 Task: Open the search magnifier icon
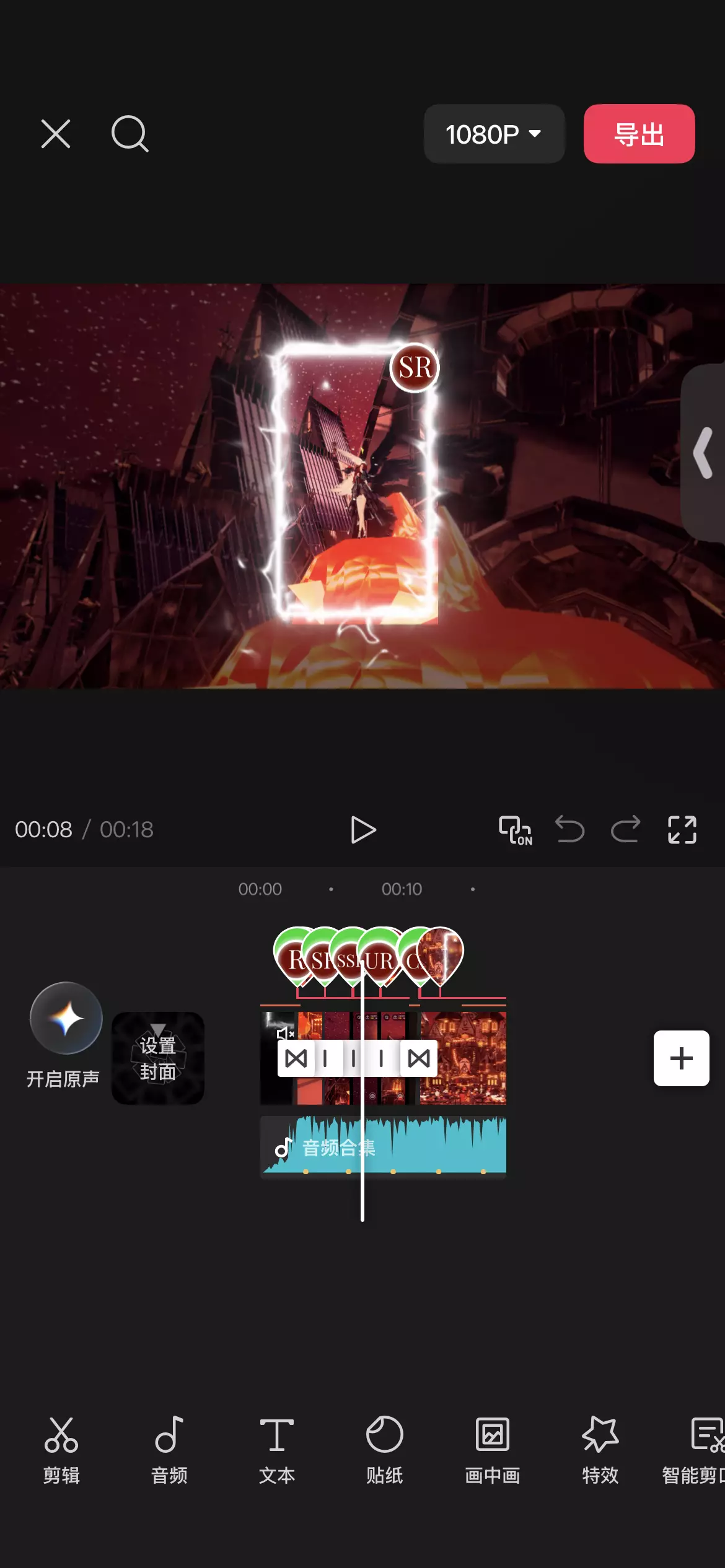130,134
